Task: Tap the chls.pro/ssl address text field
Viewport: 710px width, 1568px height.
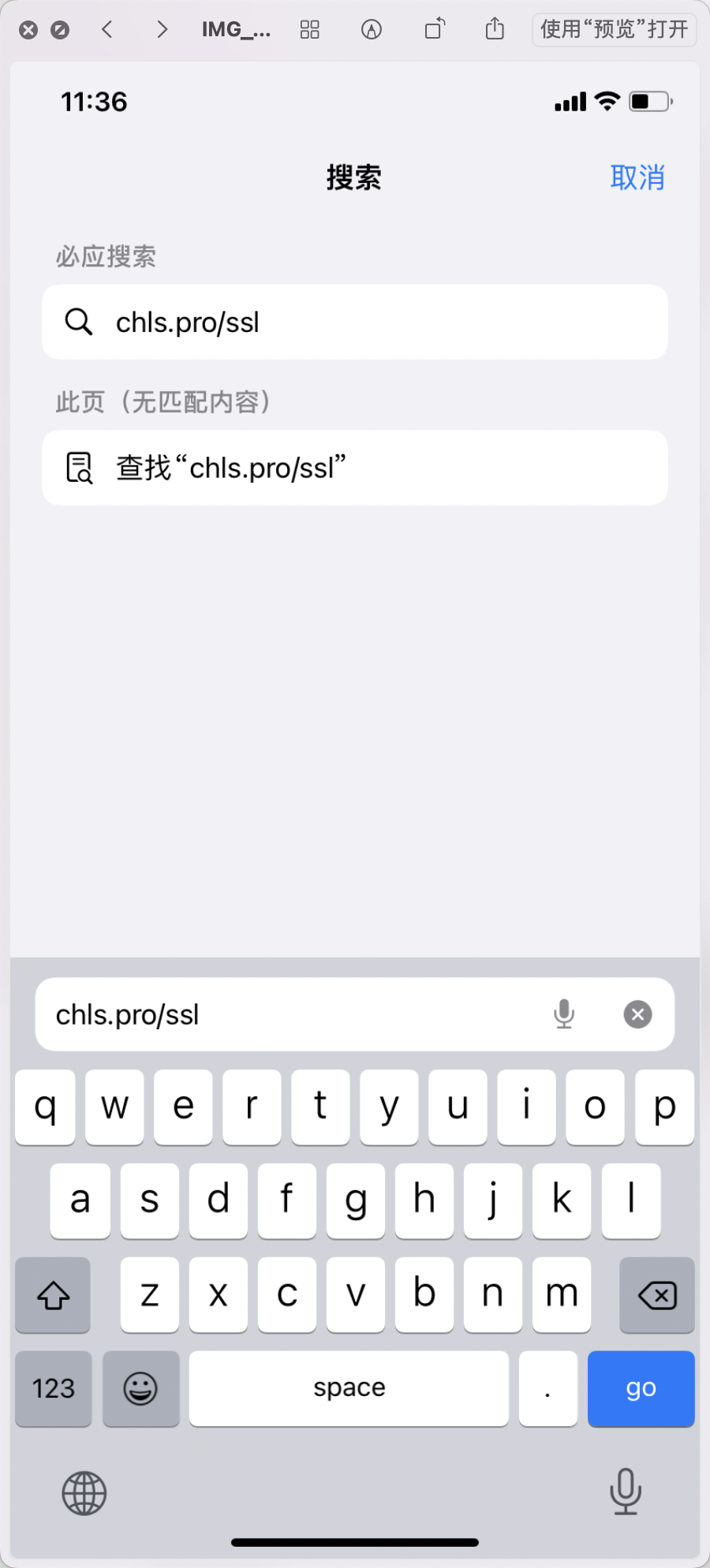Action: (x=292, y=1014)
